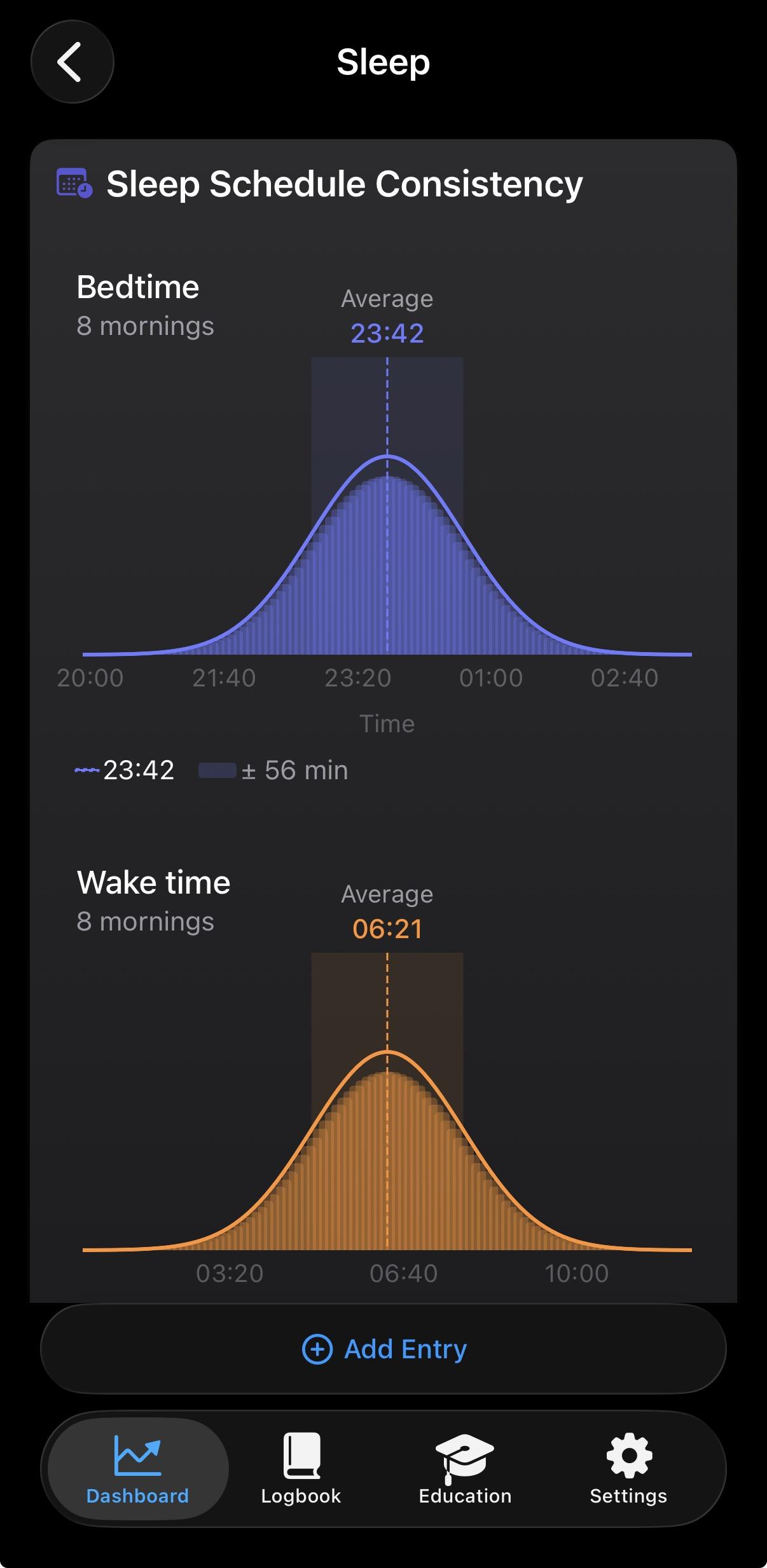
Task: Expand the Wake time 8 mornings details
Action: pyautogui.click(x=146, y=920)
